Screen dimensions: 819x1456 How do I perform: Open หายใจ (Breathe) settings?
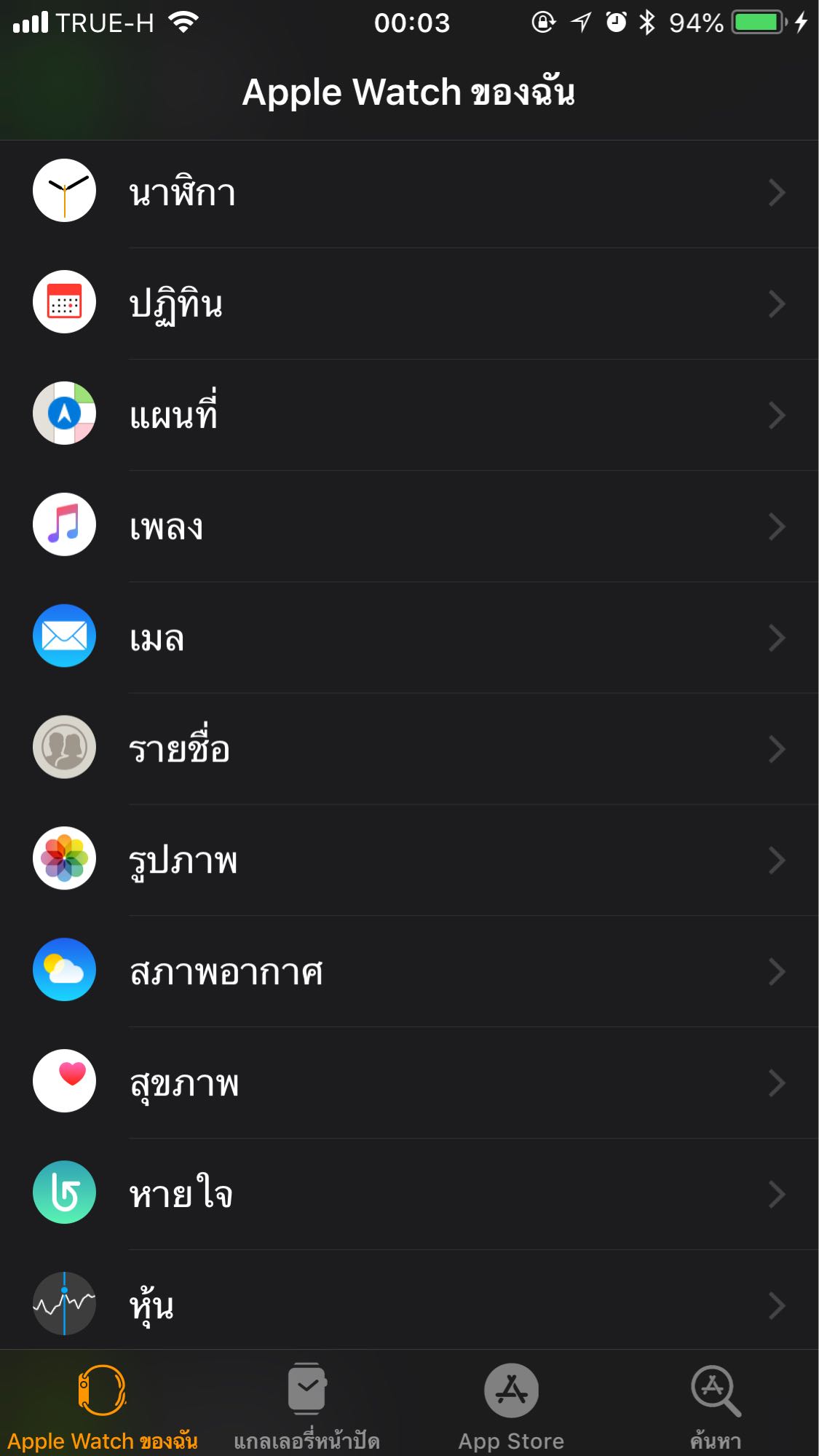(409, 1195)
